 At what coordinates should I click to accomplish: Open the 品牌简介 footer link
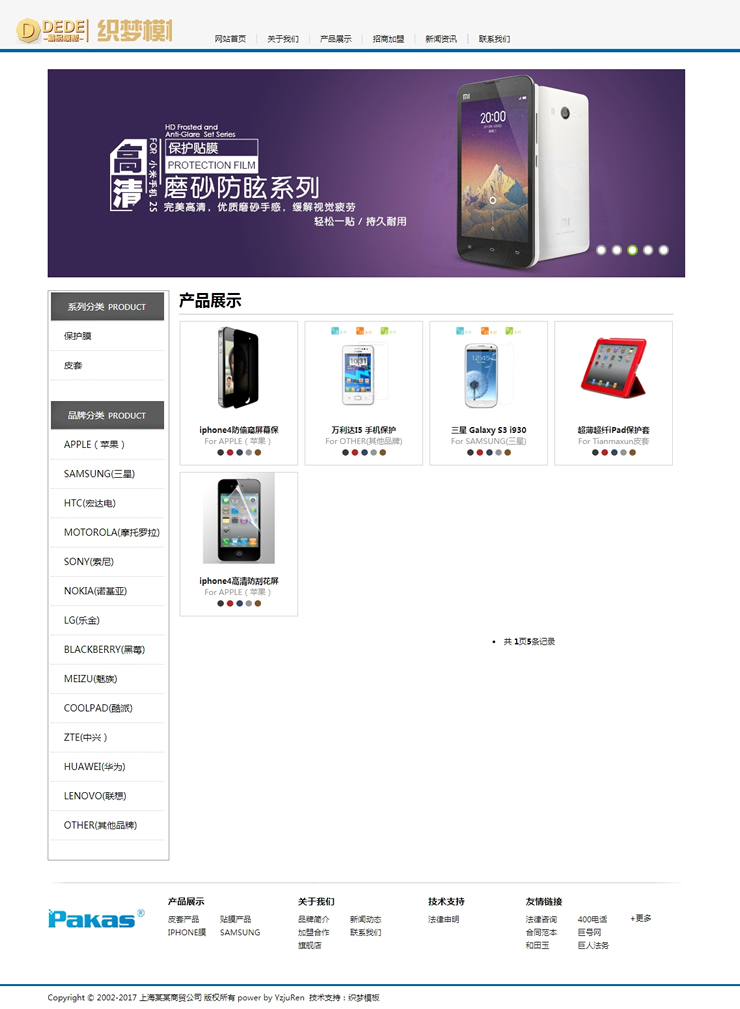point(313,919)
